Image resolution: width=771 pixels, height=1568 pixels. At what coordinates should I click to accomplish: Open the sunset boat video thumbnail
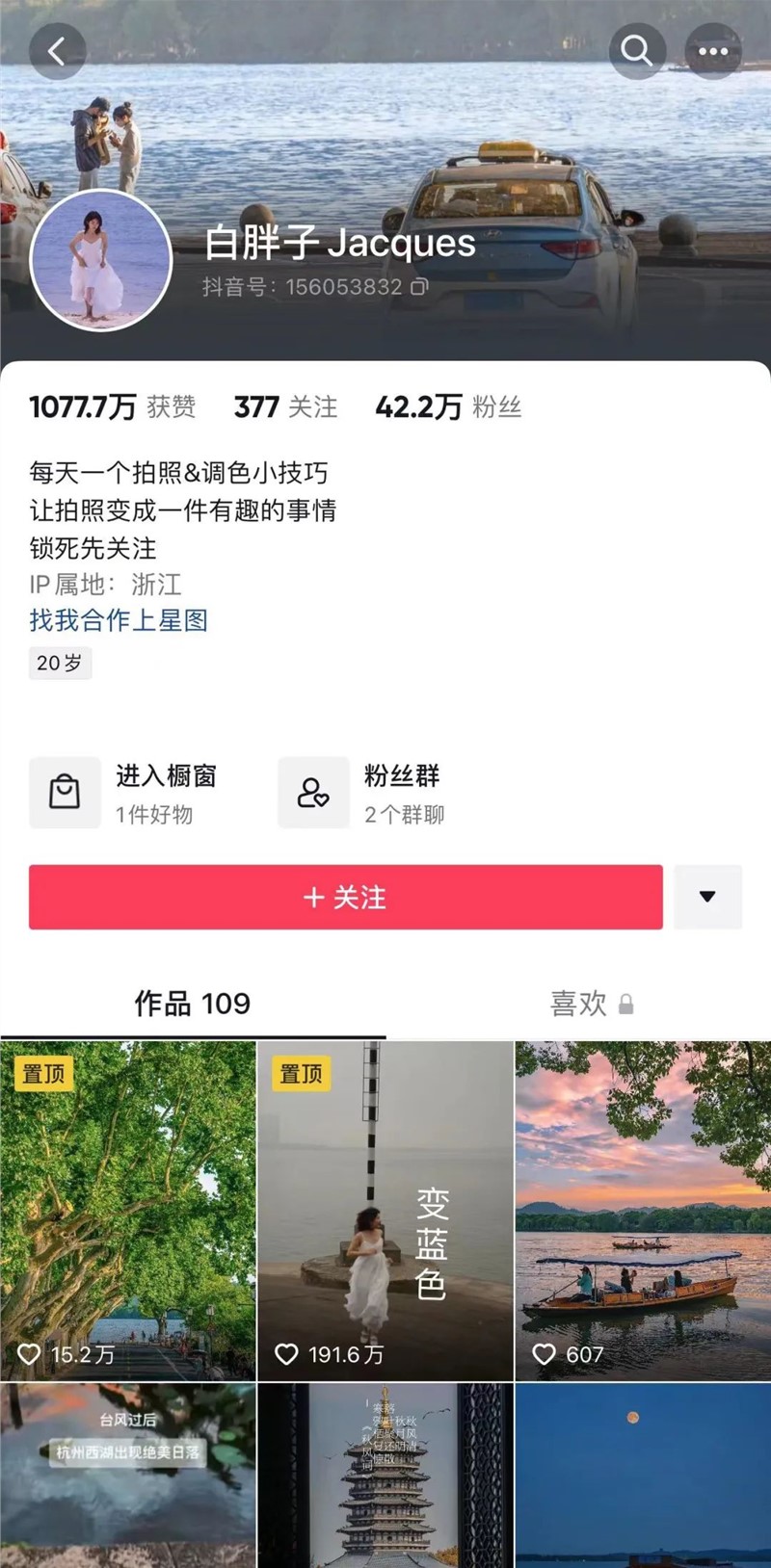642,1204
